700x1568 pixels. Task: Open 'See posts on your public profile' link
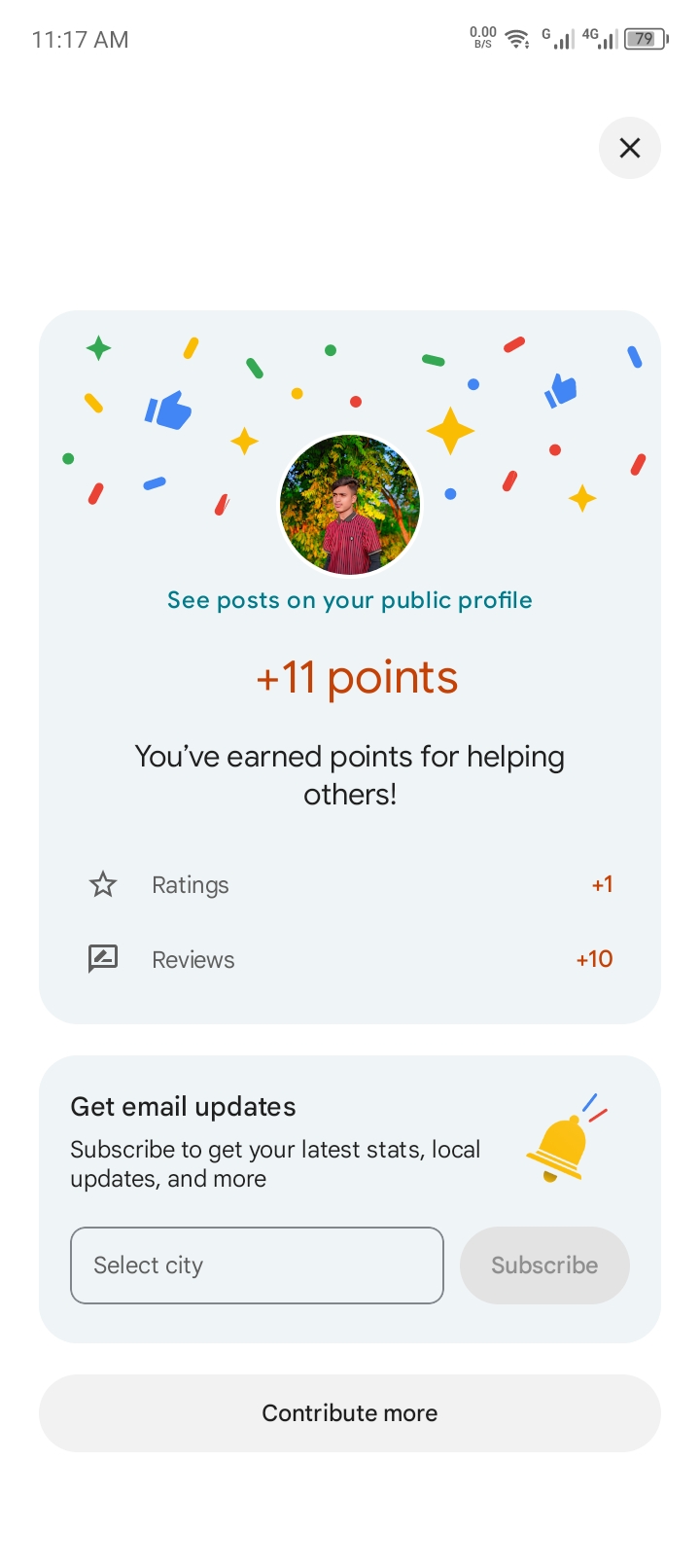[350, 600]
